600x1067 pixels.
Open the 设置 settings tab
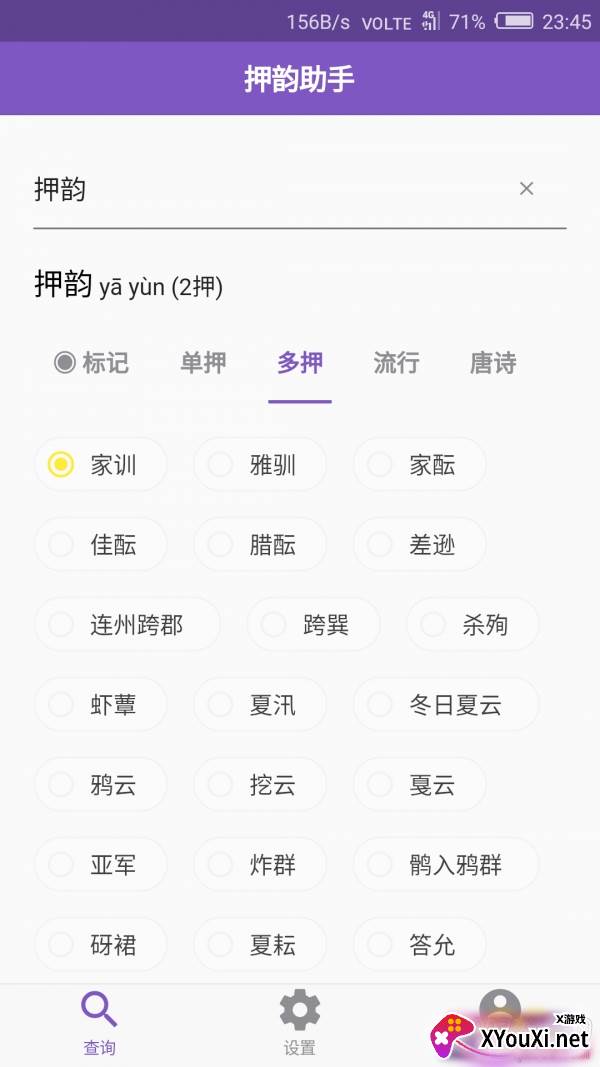pos(300,1022)
